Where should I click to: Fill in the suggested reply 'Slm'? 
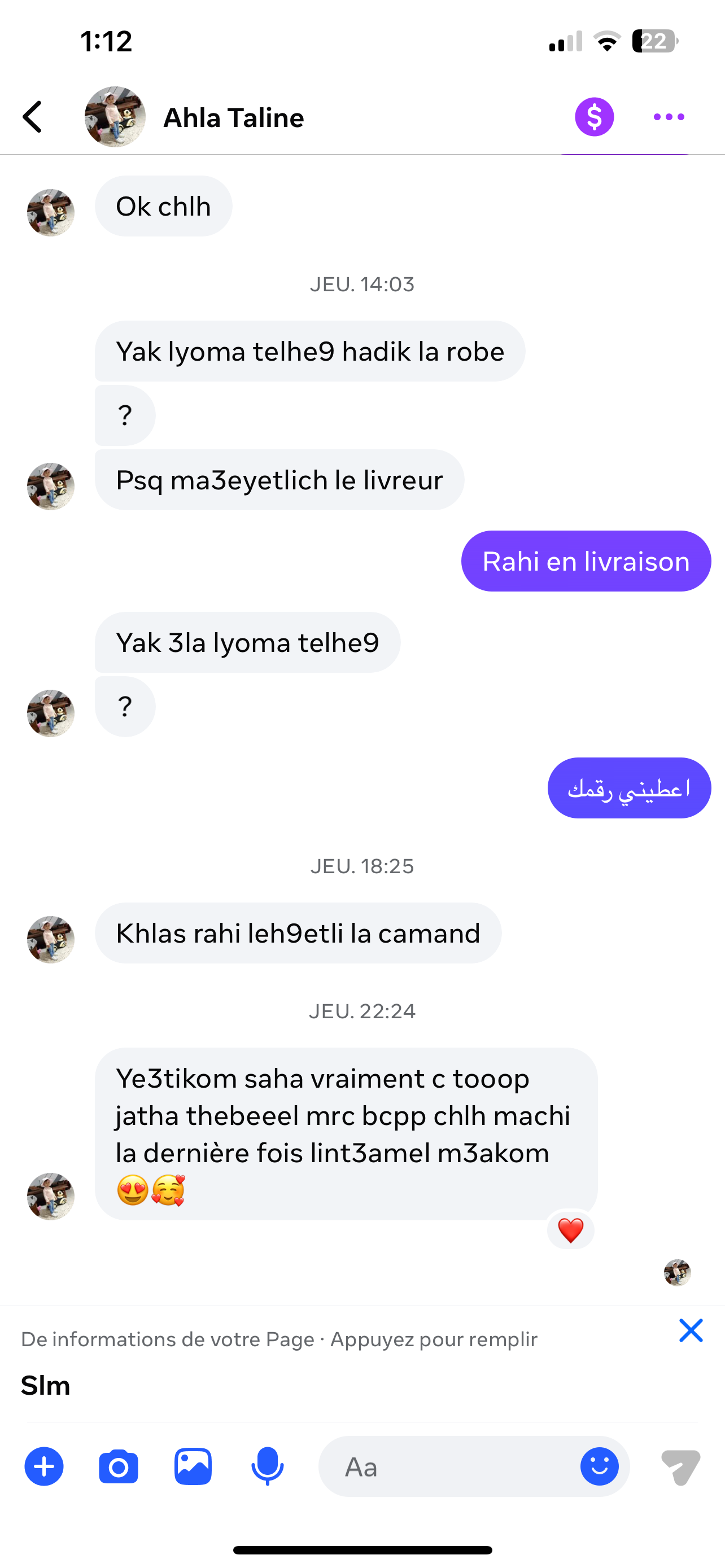[x=46, y=1386]
